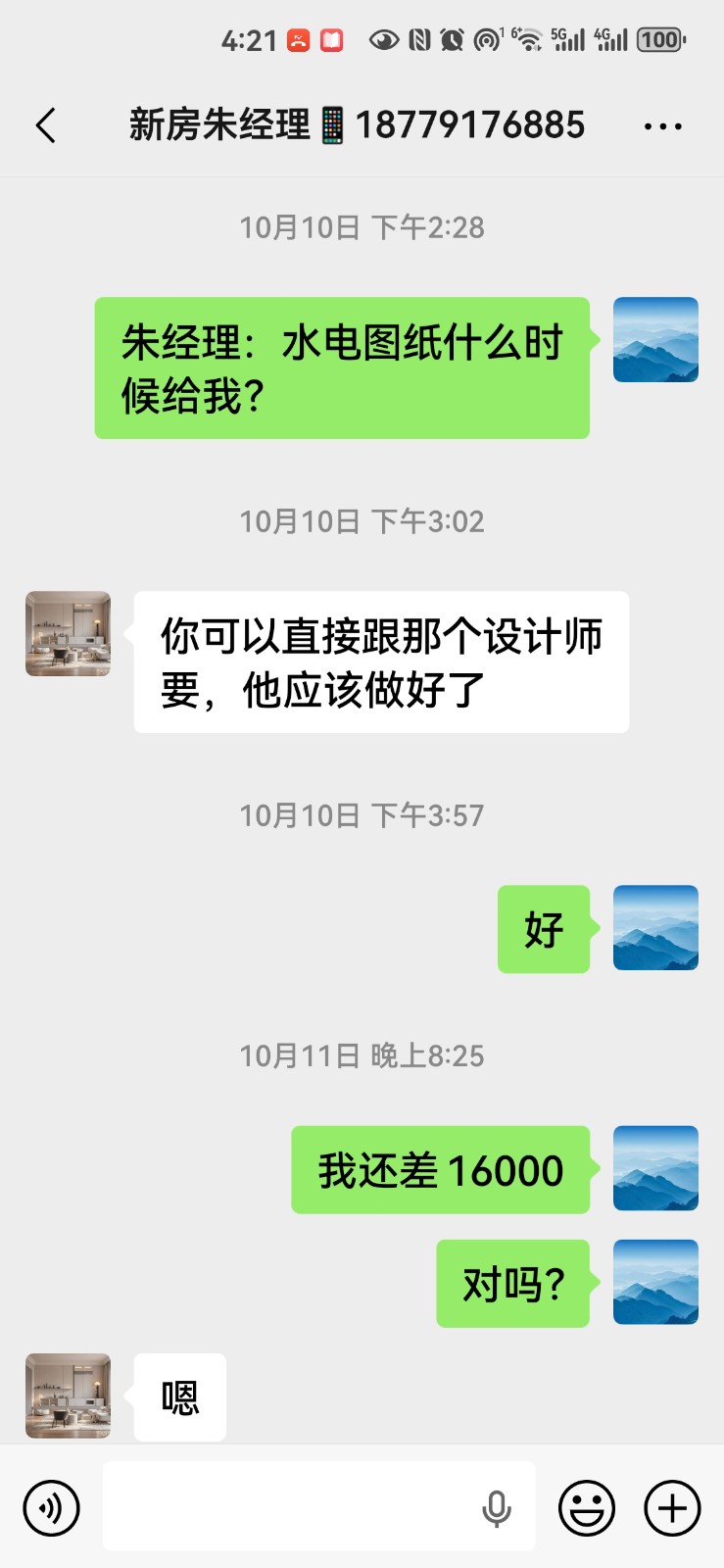Viewport: 724px width, 1568px height.
Task: Open the plus attachments menu
Action: click(672, 1507)
